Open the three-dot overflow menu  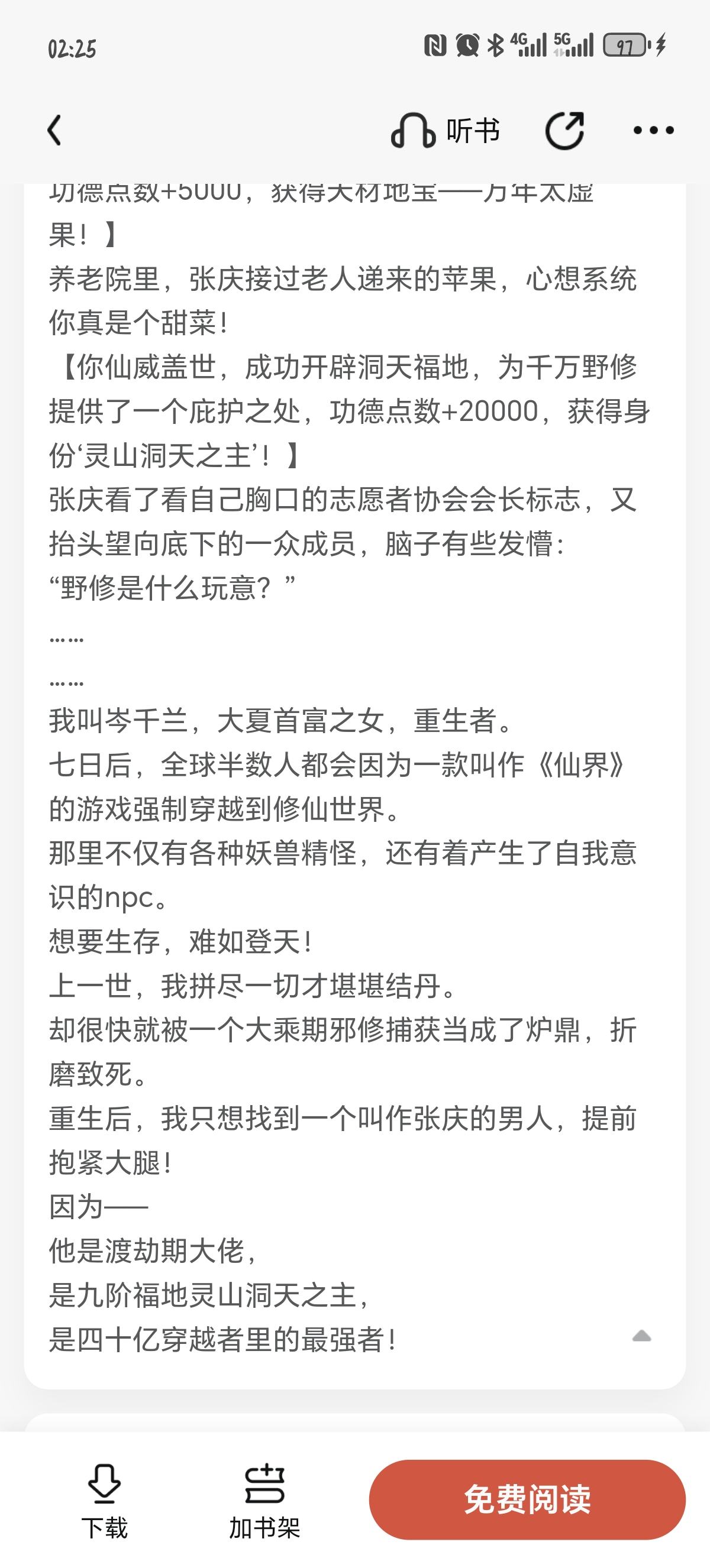pos(653,130)
